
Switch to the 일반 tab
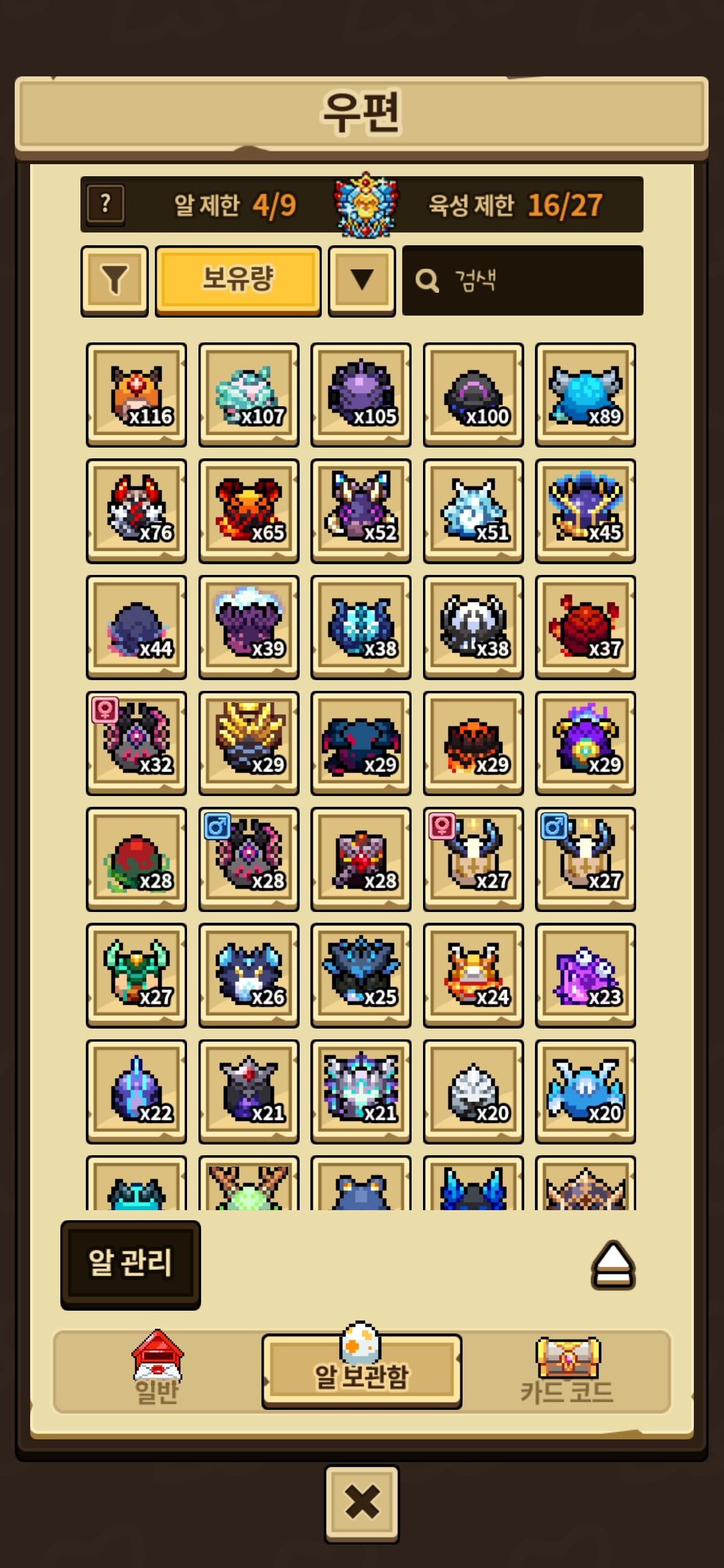point(158,1370)
